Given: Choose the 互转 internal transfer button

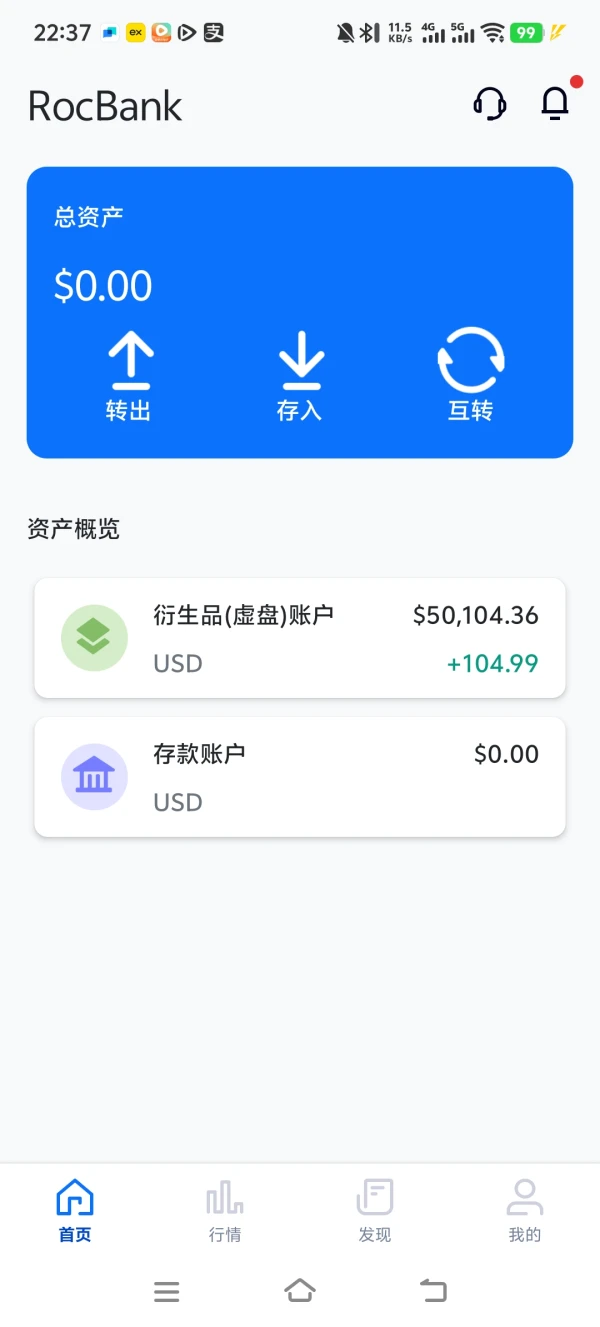Looking at the screenshot, I should [471, 378].
